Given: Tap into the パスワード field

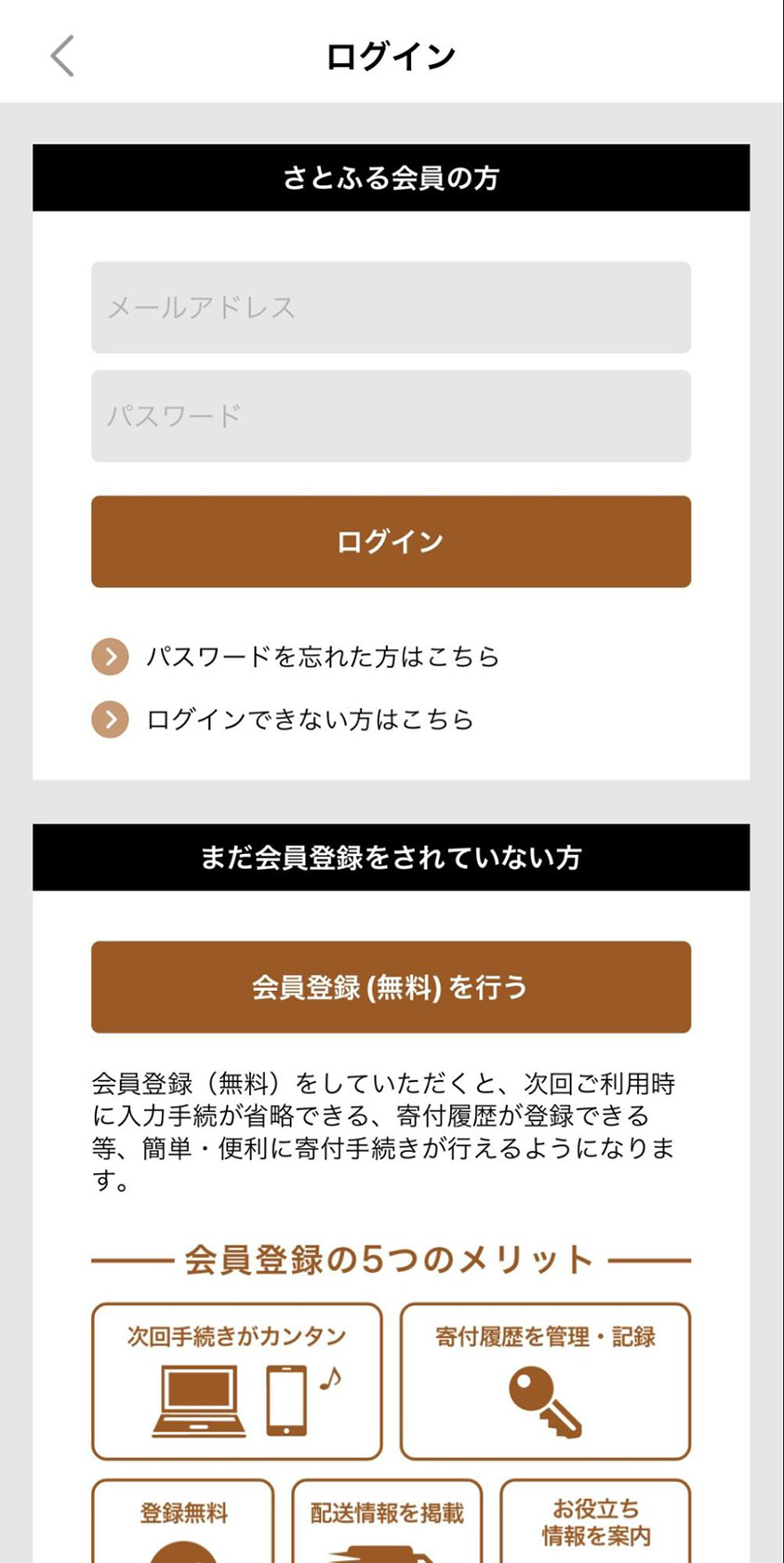Looking at the screenshot, I should pos(391,416).
